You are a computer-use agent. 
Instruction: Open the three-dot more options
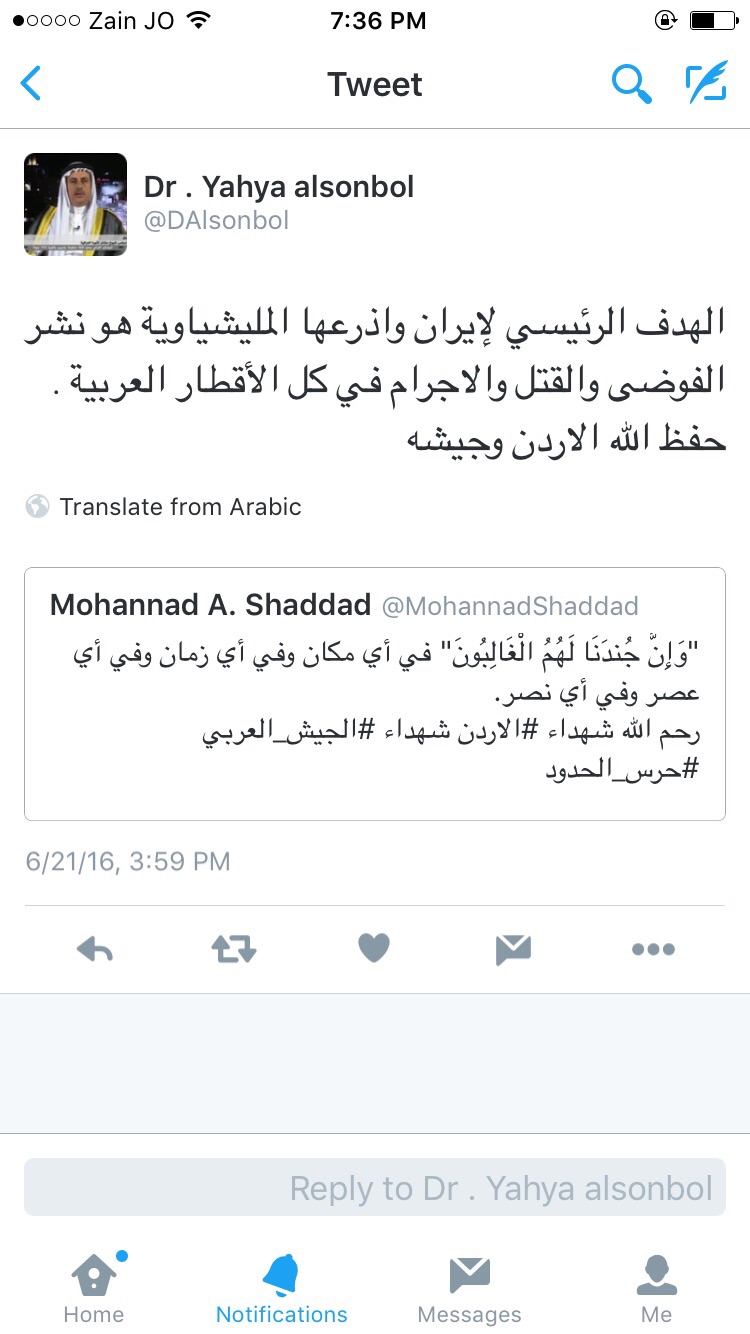pos(653,950)
